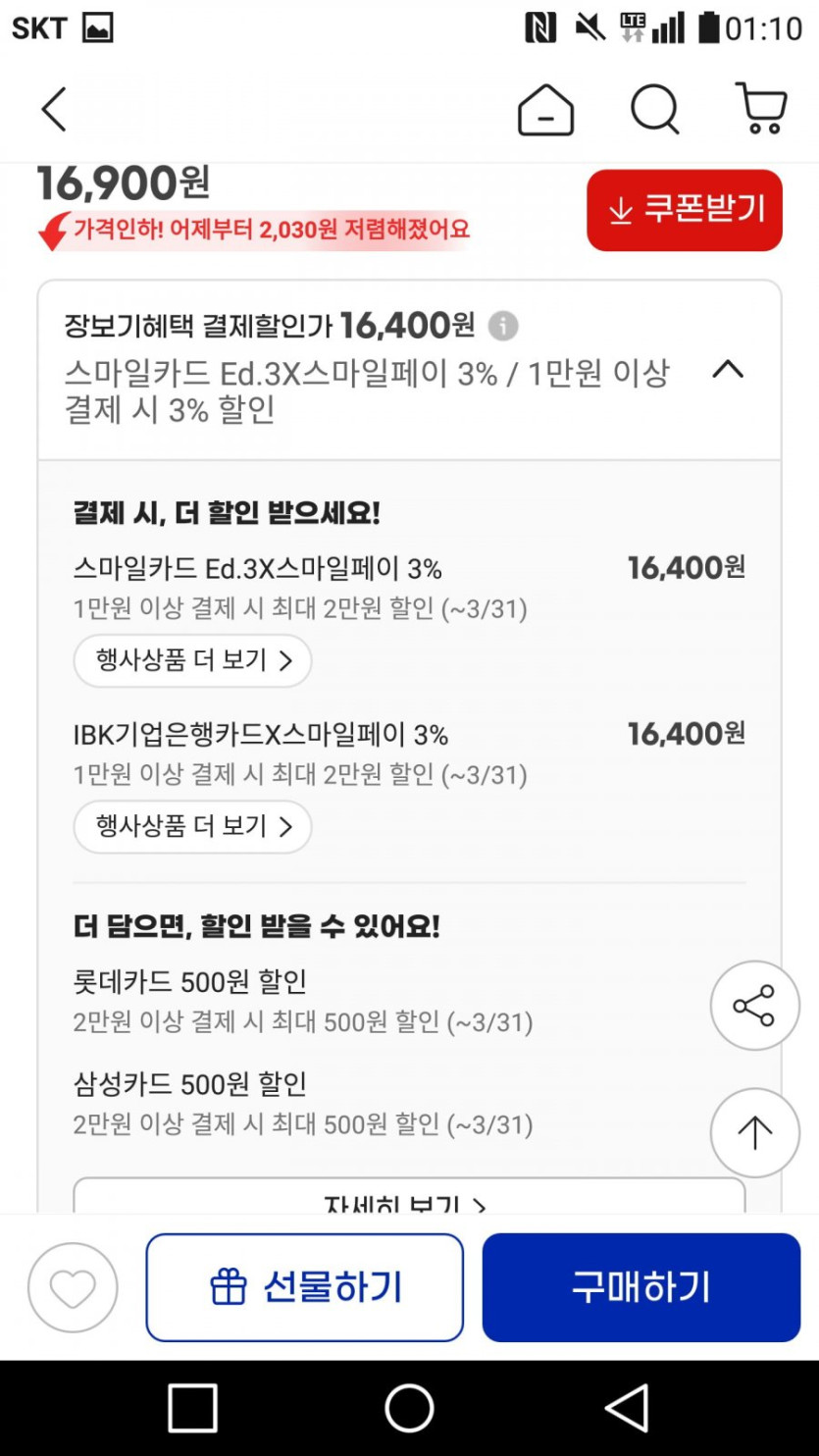
Task: Open recent apps from navigation bar
Action: [192, 1408]
